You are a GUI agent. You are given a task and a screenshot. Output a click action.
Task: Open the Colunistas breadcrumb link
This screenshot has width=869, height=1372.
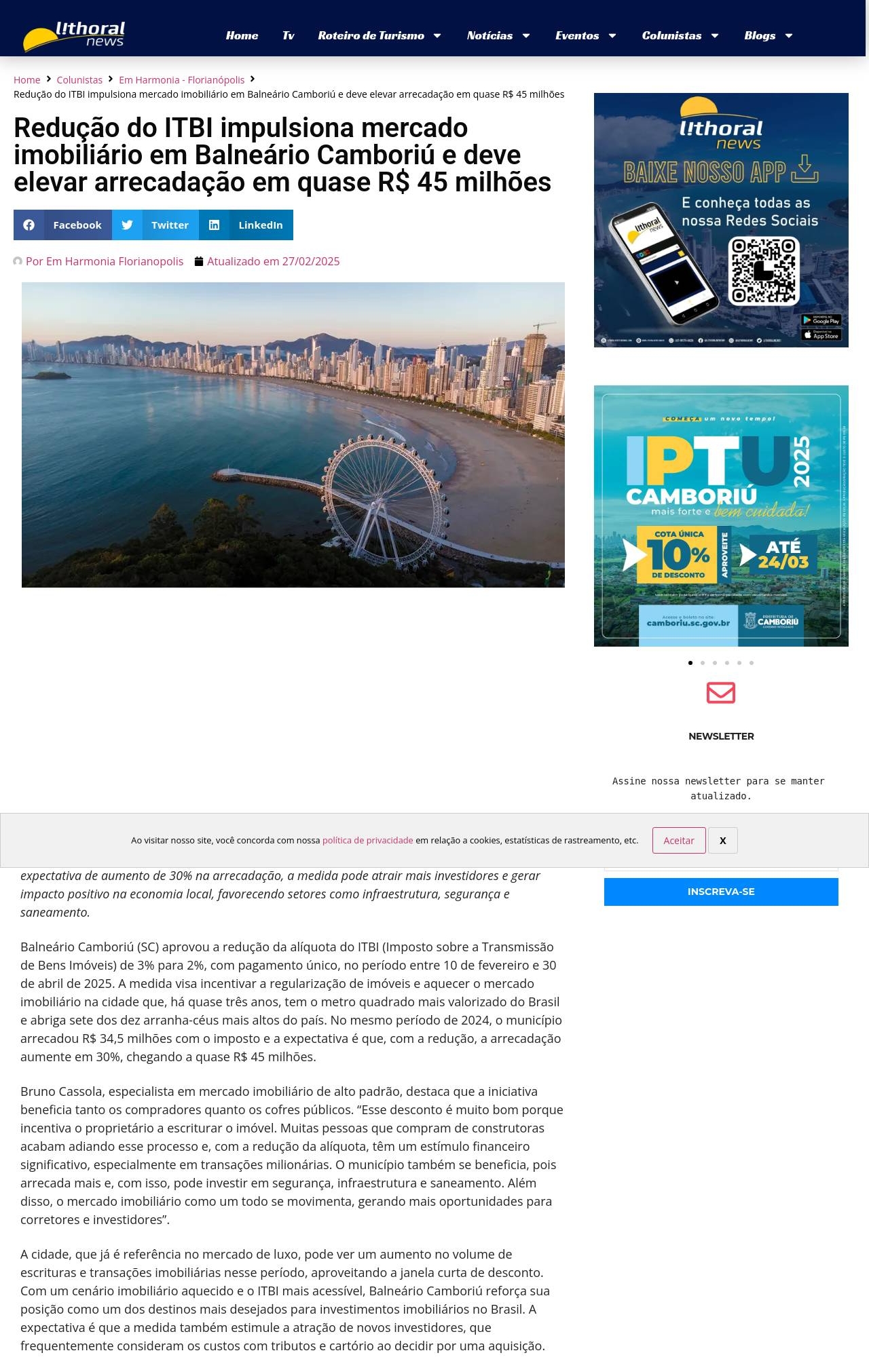pos(79,80)
